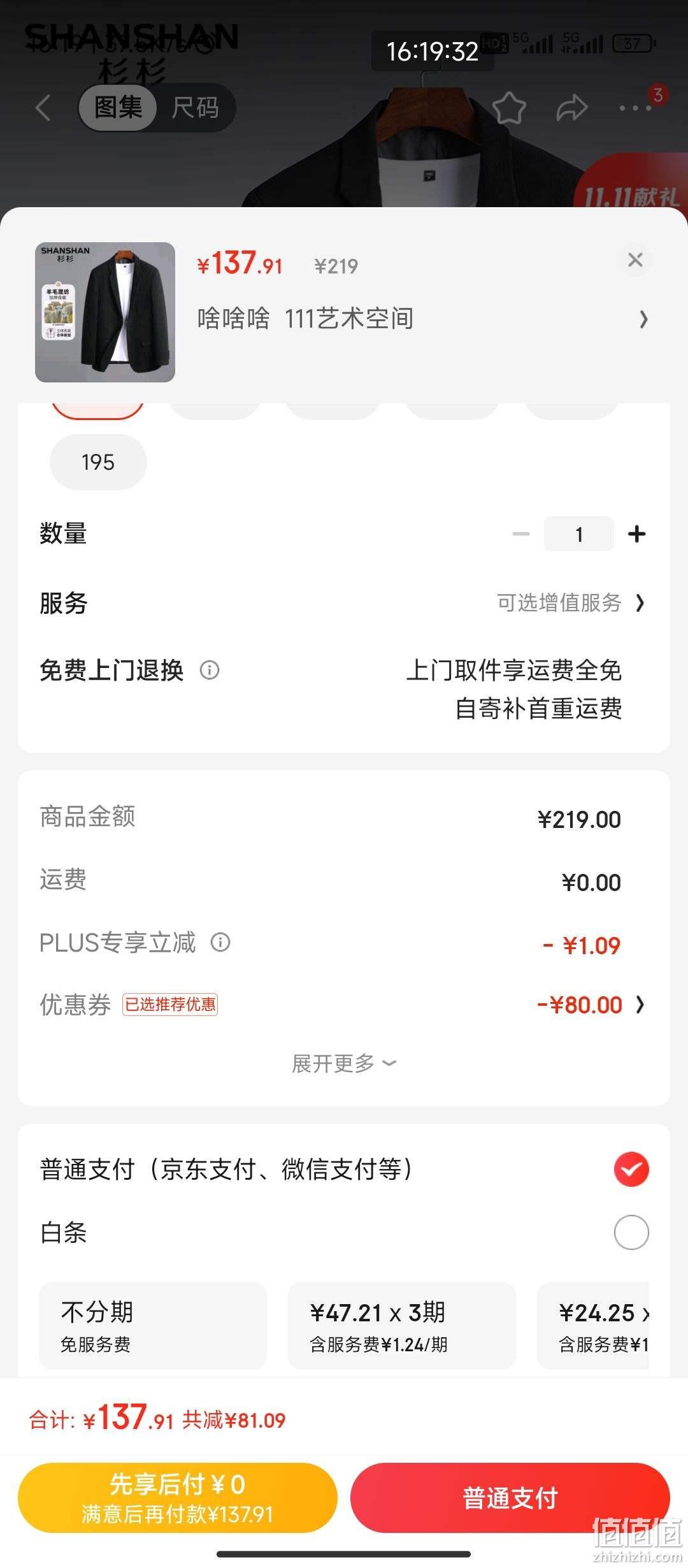This screenshot has height=1568, width=688.
Task: Pay with red 普通支付 button
Action: 510,1497
